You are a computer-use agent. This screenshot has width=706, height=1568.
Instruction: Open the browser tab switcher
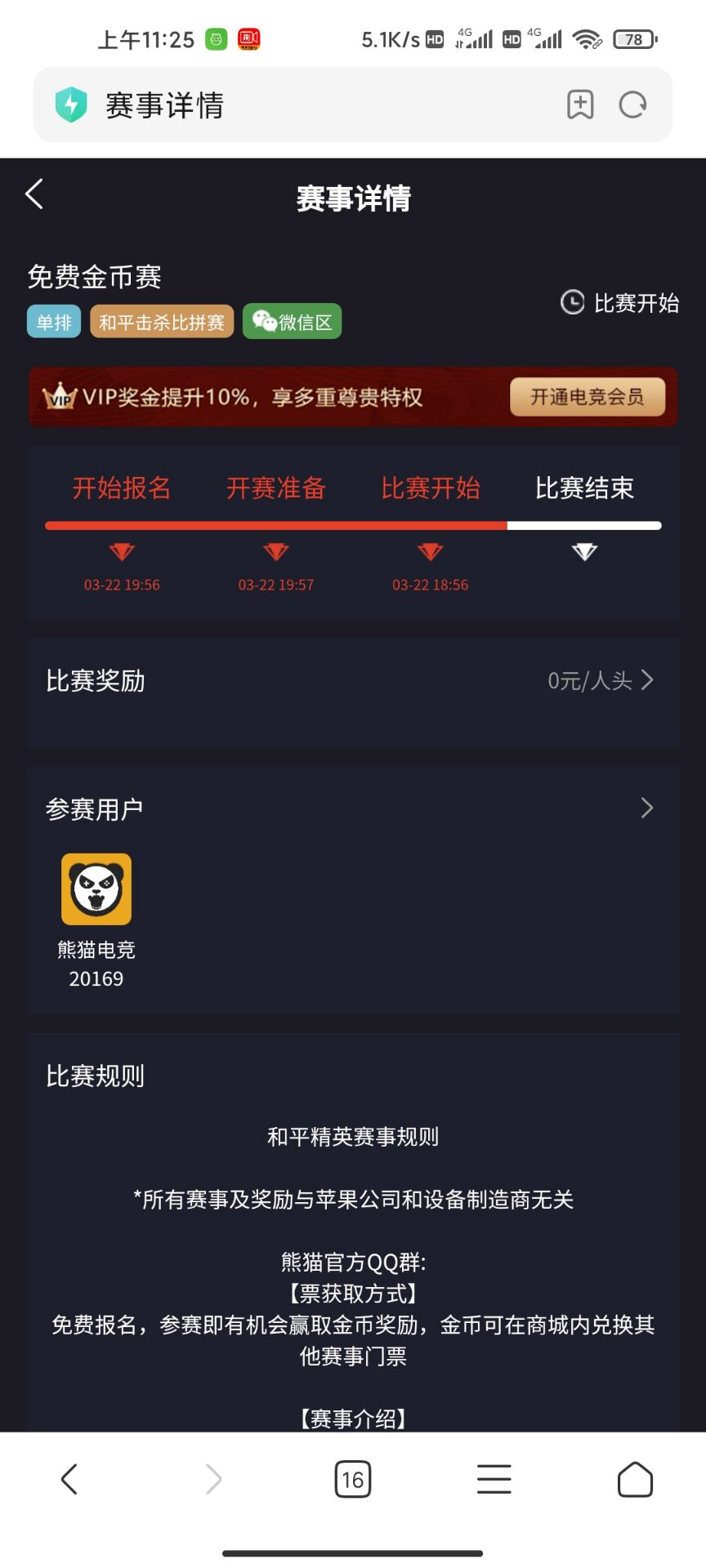point(353,1479)
